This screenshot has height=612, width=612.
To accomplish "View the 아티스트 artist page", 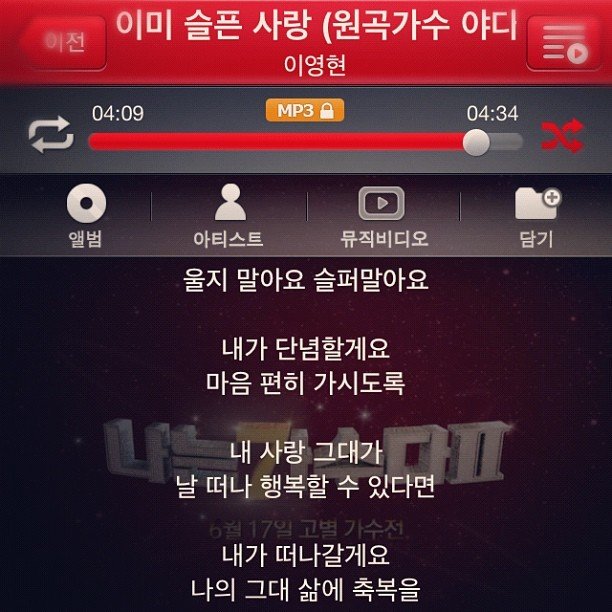I will [229, 216].
